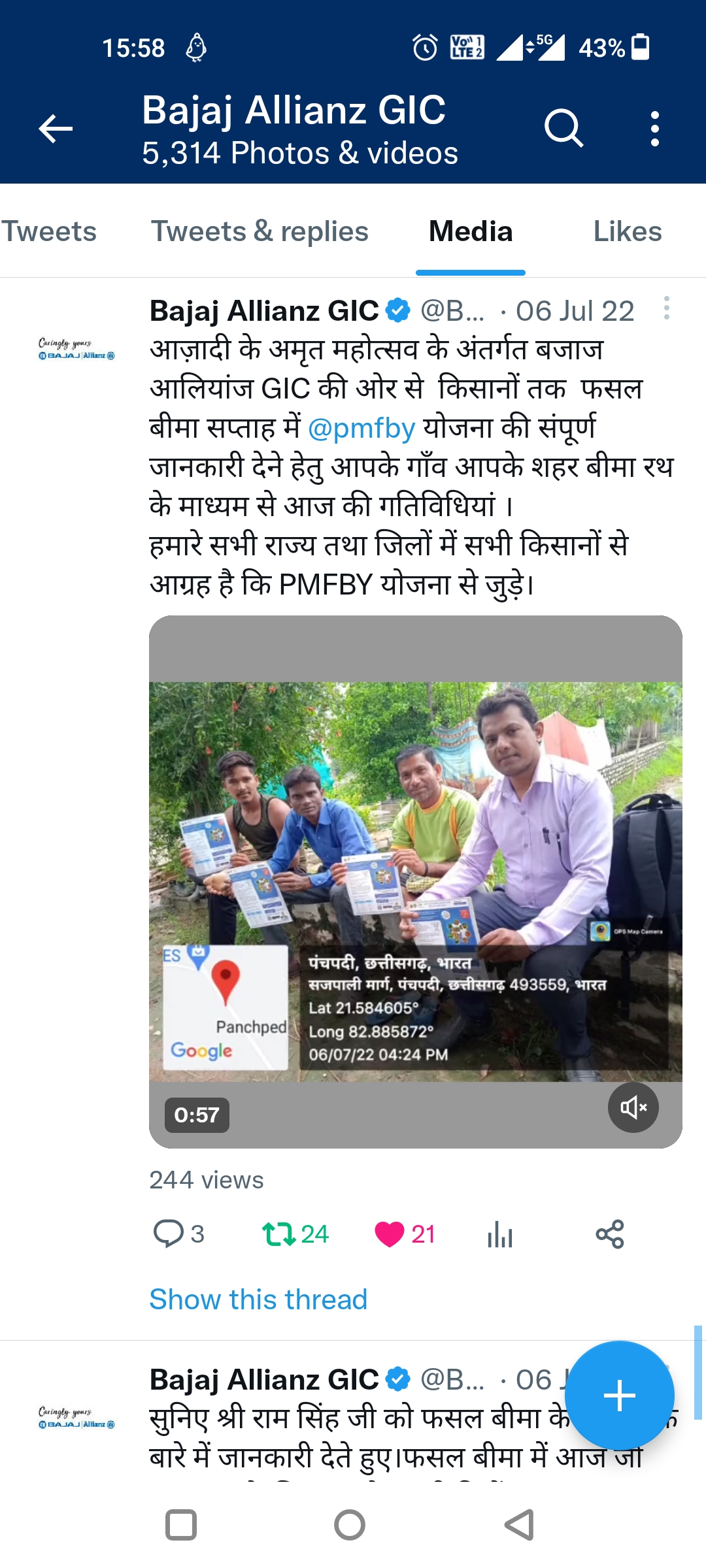
Task: Open the profile overflow menu
Action: [x=654, y=128]
